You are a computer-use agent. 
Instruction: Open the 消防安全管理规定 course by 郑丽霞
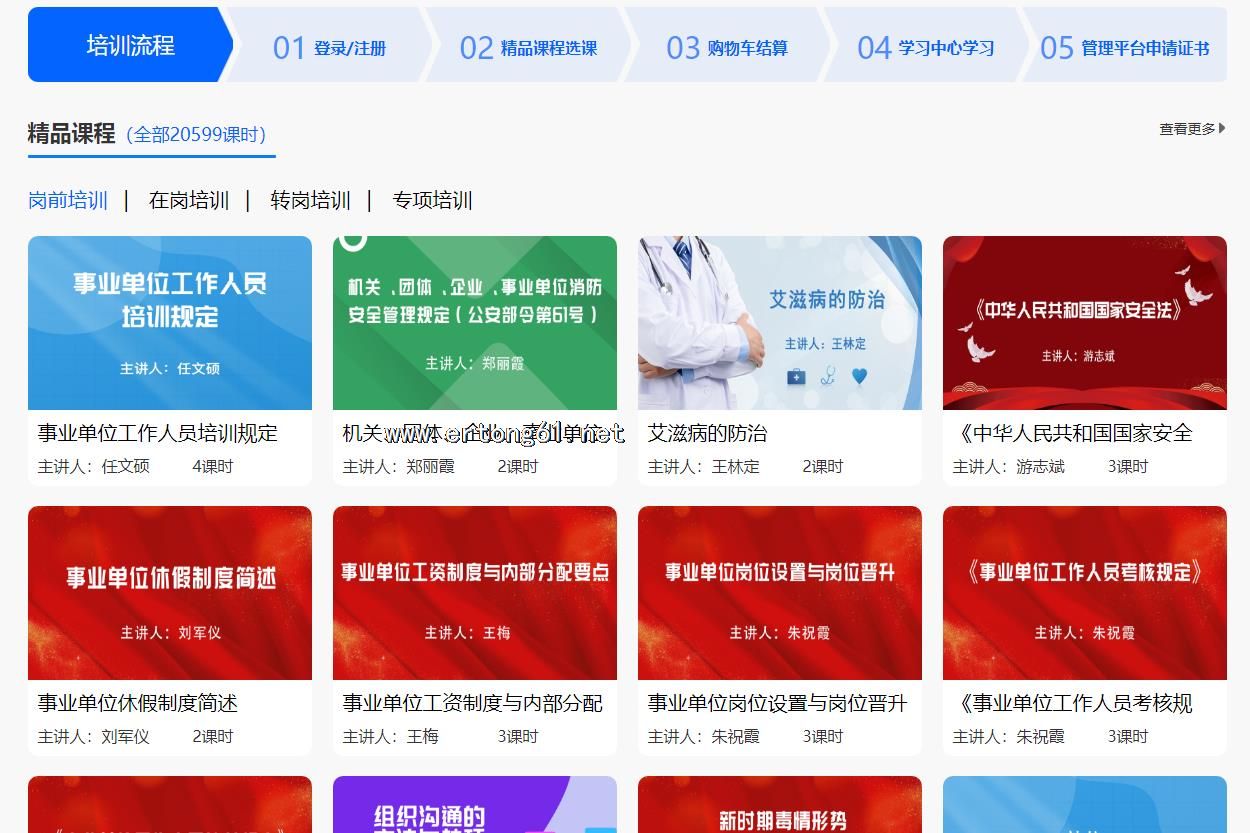pos(475,323)
